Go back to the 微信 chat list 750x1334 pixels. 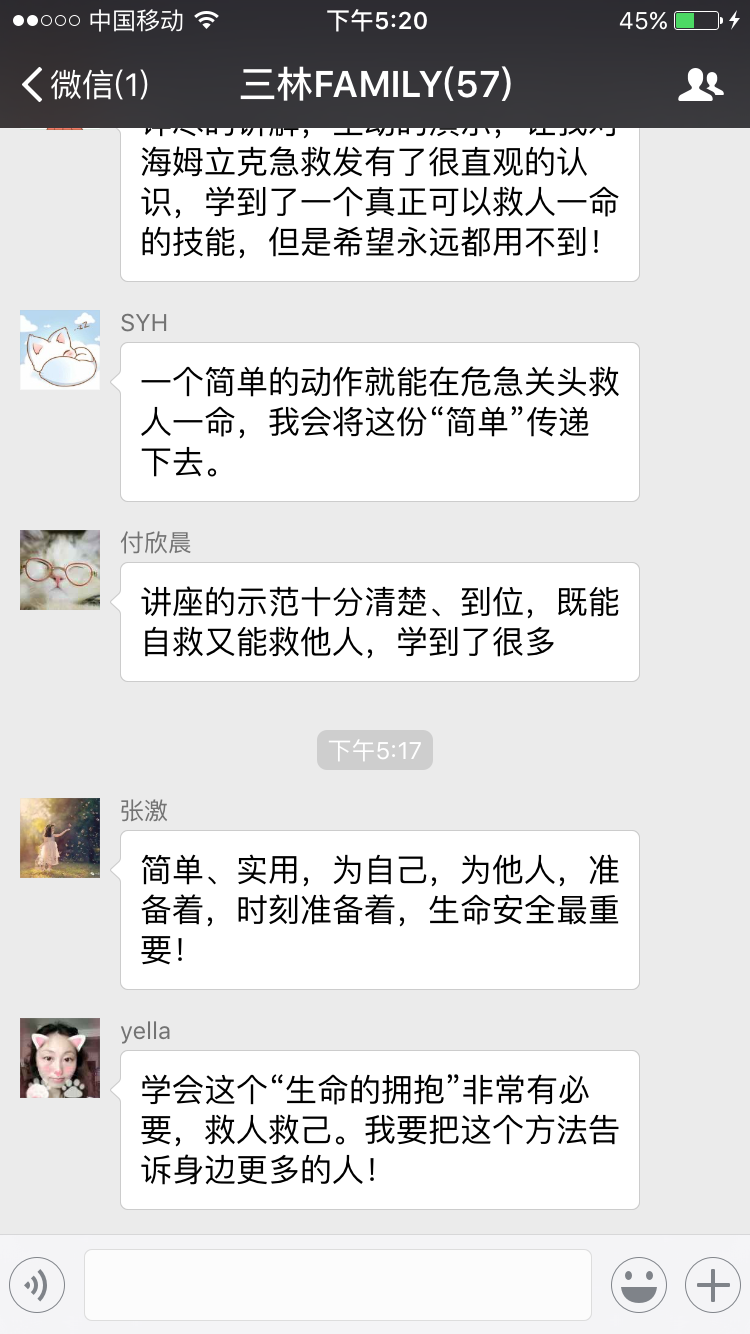(84, 85)
